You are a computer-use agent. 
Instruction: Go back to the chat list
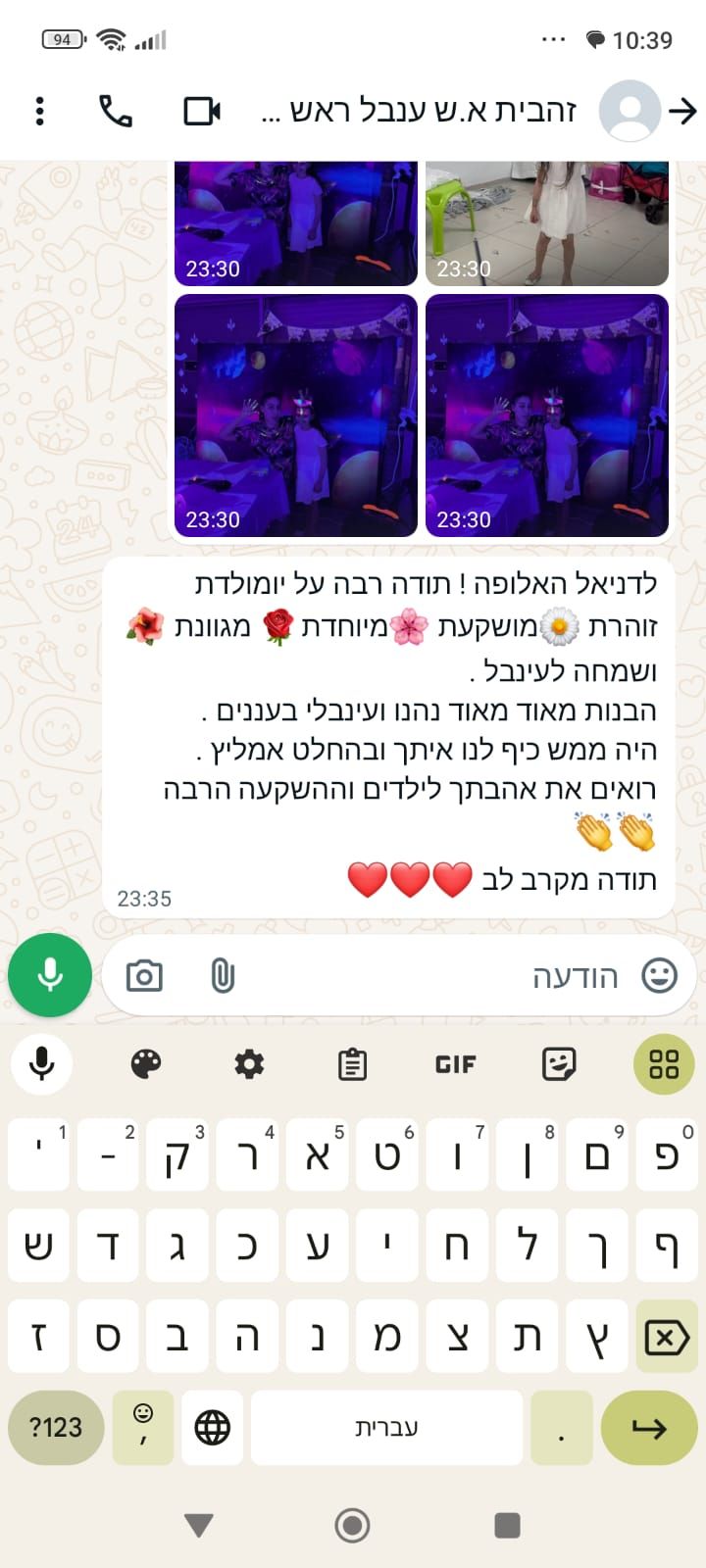pos(682,111)
